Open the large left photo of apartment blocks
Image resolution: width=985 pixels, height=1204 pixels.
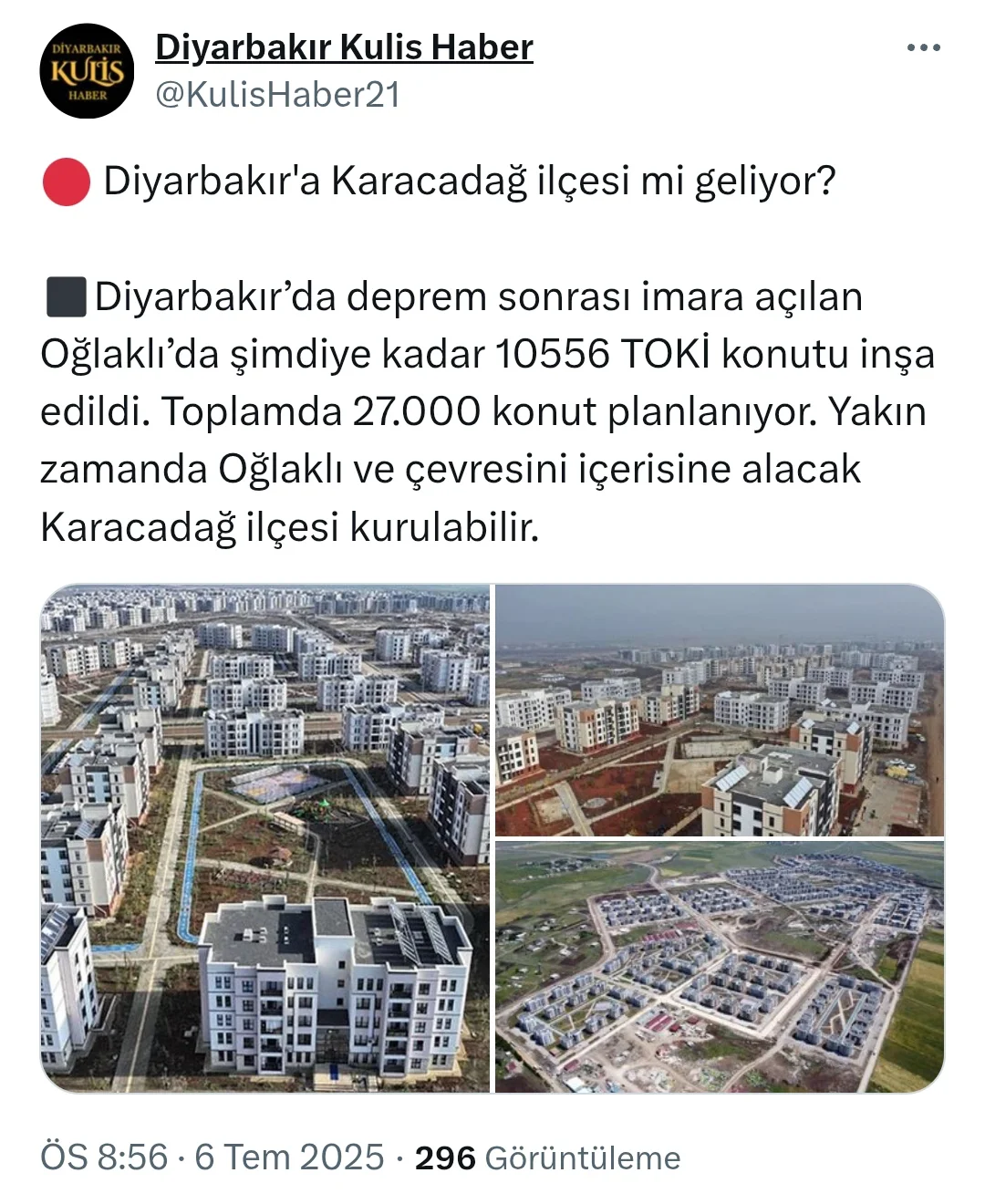click(x=265, y=837)
